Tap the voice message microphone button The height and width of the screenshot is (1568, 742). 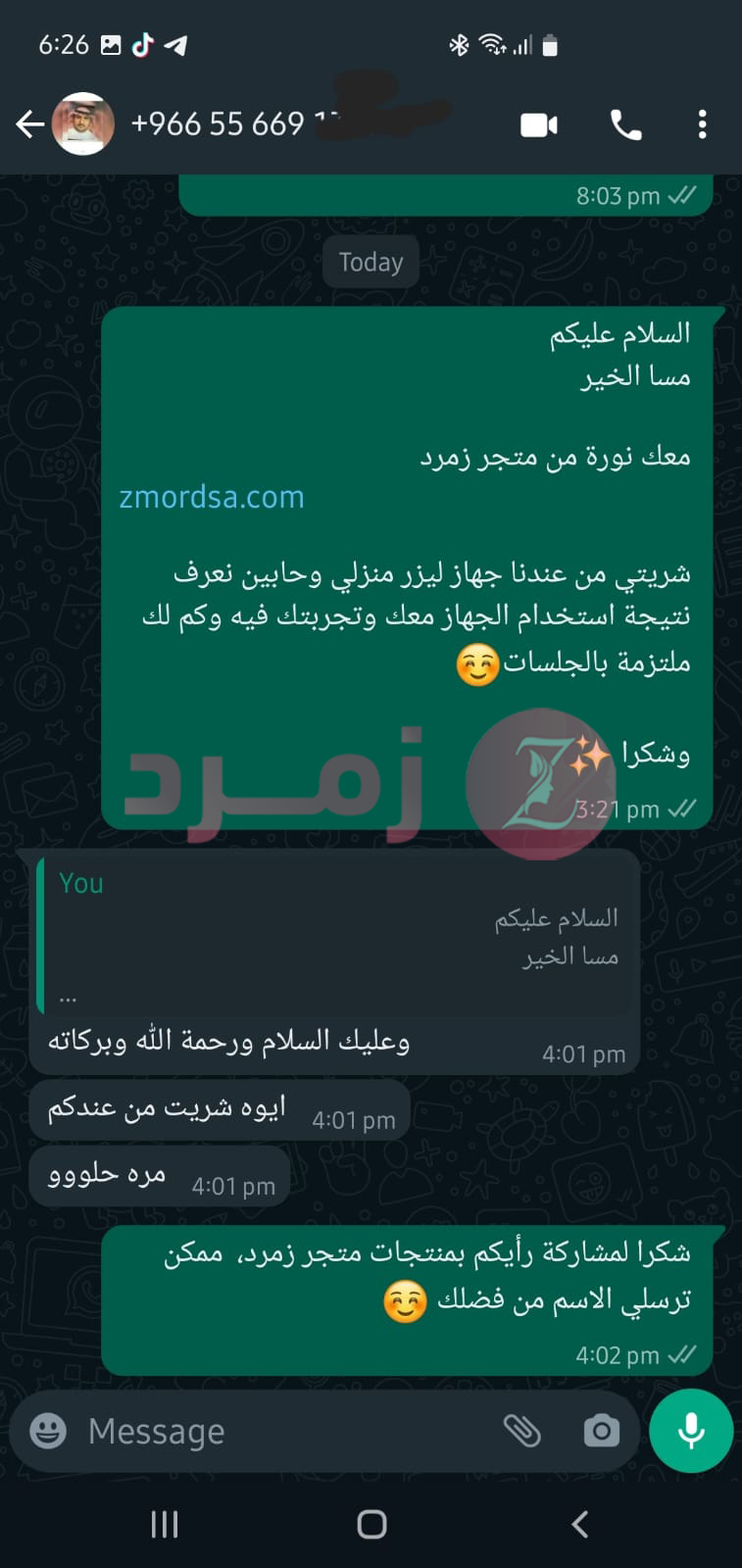tap(691, 1431)
